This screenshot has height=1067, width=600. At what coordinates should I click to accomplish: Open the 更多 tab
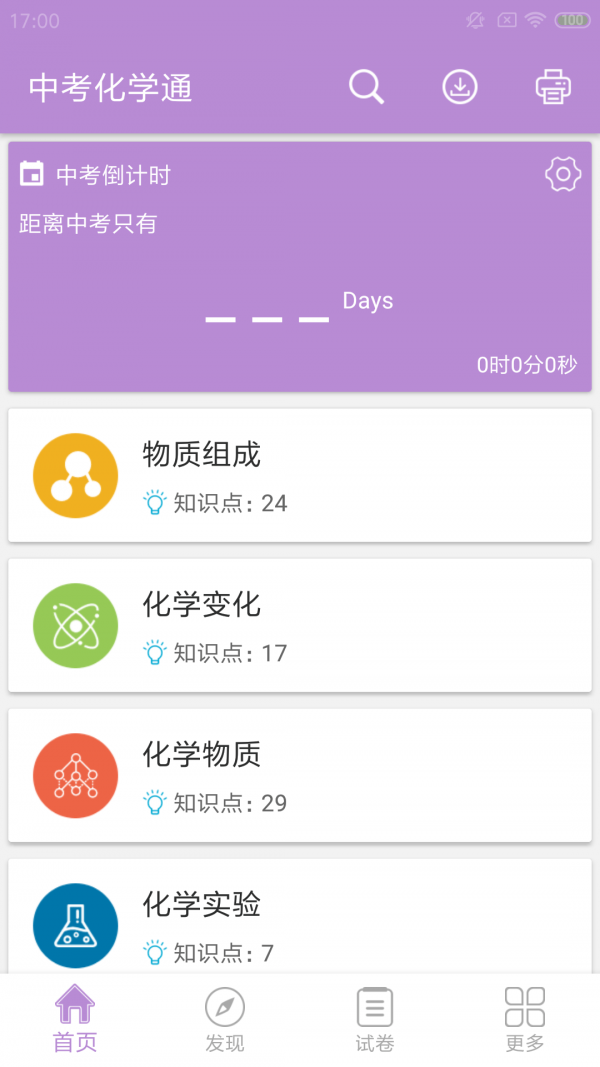525,1020
